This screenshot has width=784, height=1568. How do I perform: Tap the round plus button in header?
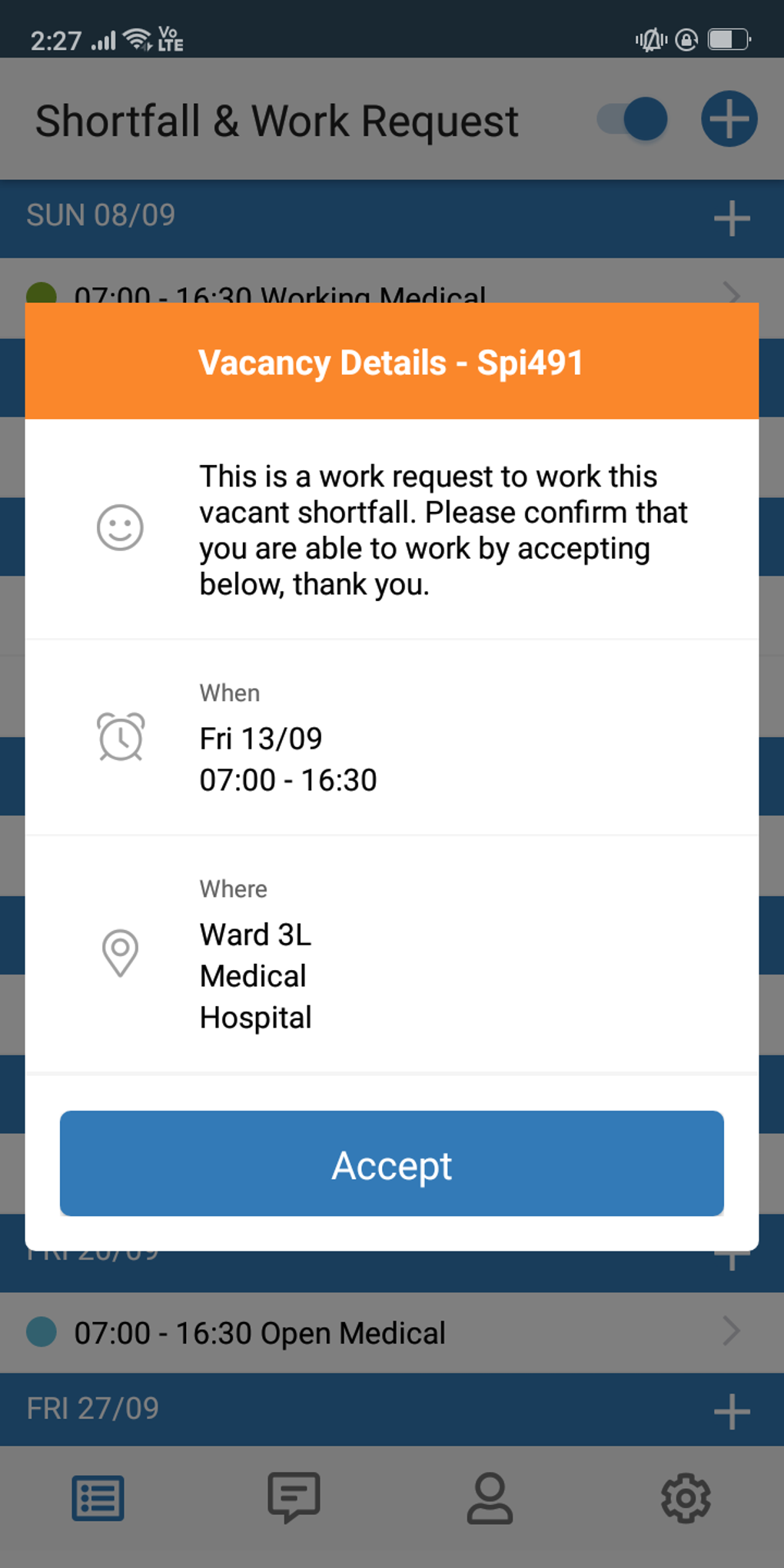point(729,119)
